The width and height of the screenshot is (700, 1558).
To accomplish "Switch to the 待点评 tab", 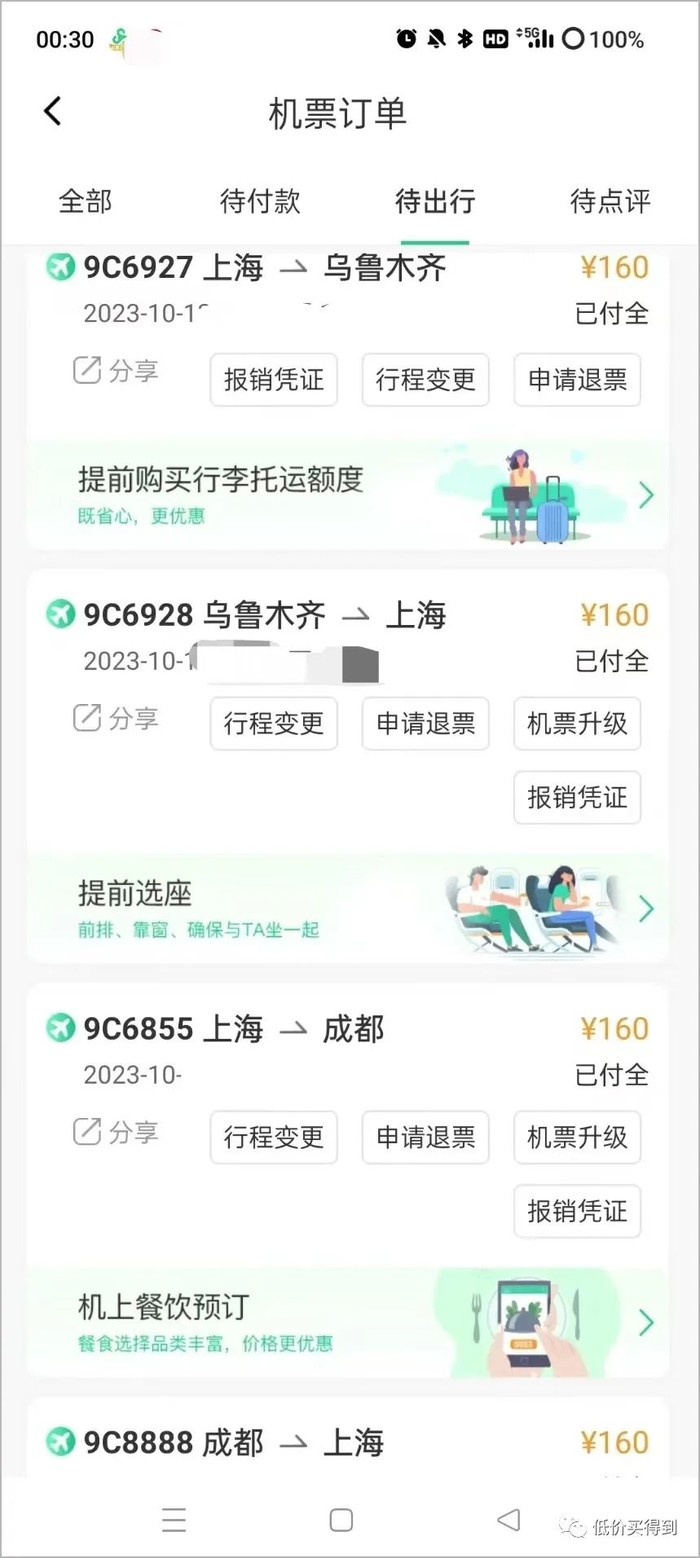I will [x=610, y=201].
